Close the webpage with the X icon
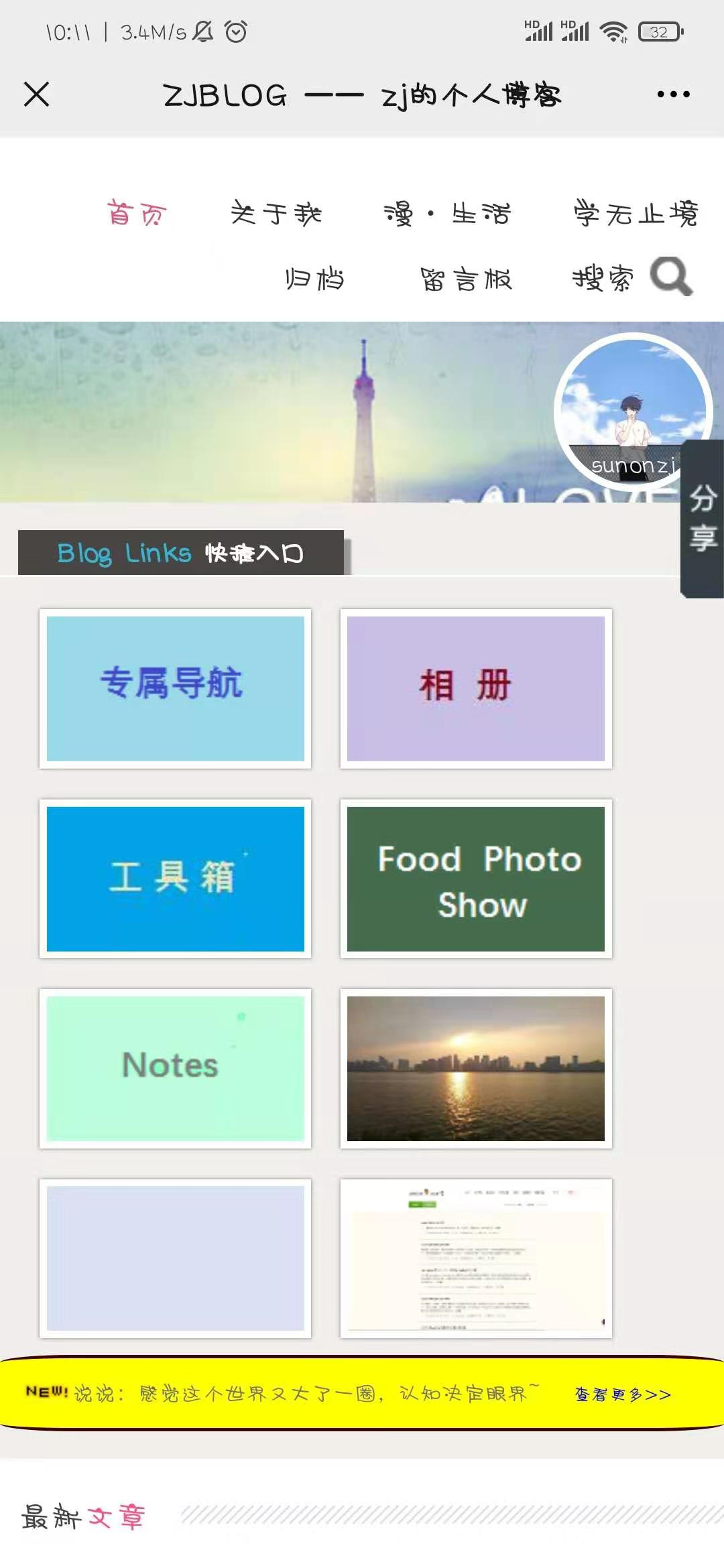 click(x=36, y=94)
